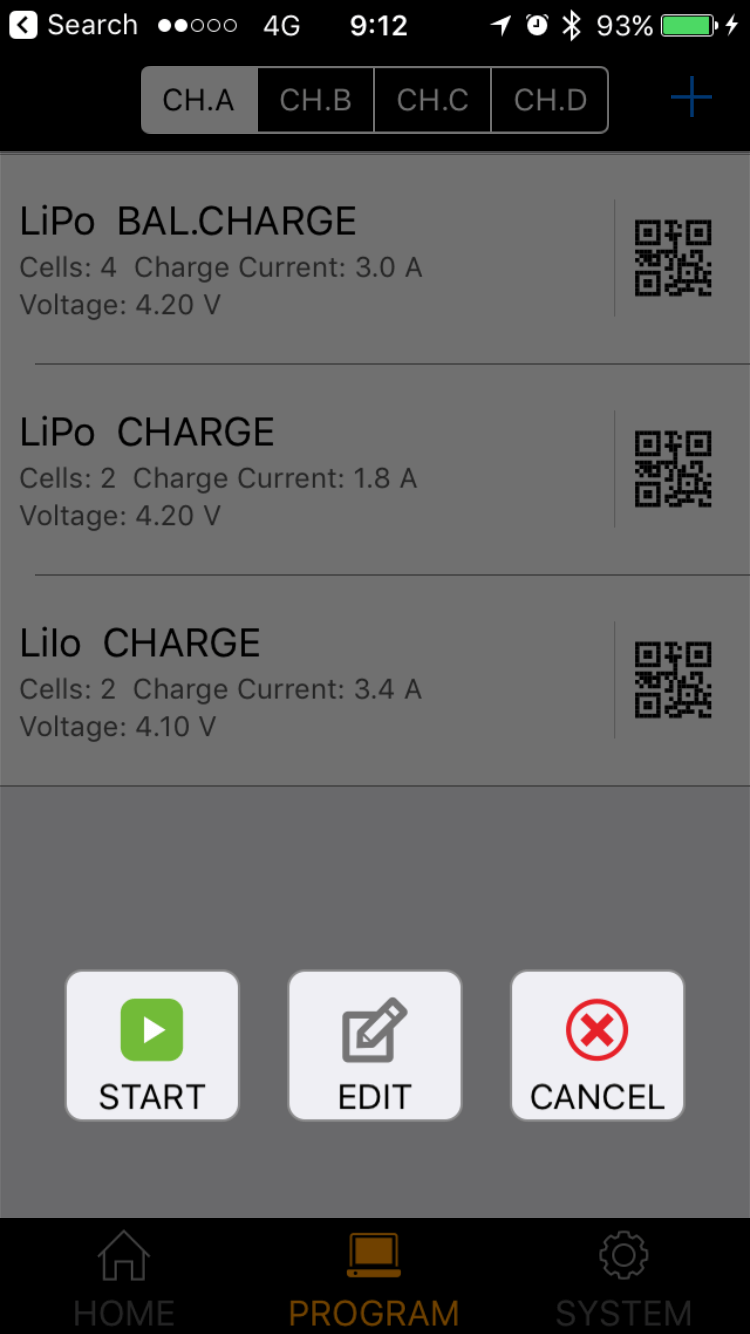This screenshot has width=750, height=1334.
Task: Start the selected charge program
Action: 152,1046
